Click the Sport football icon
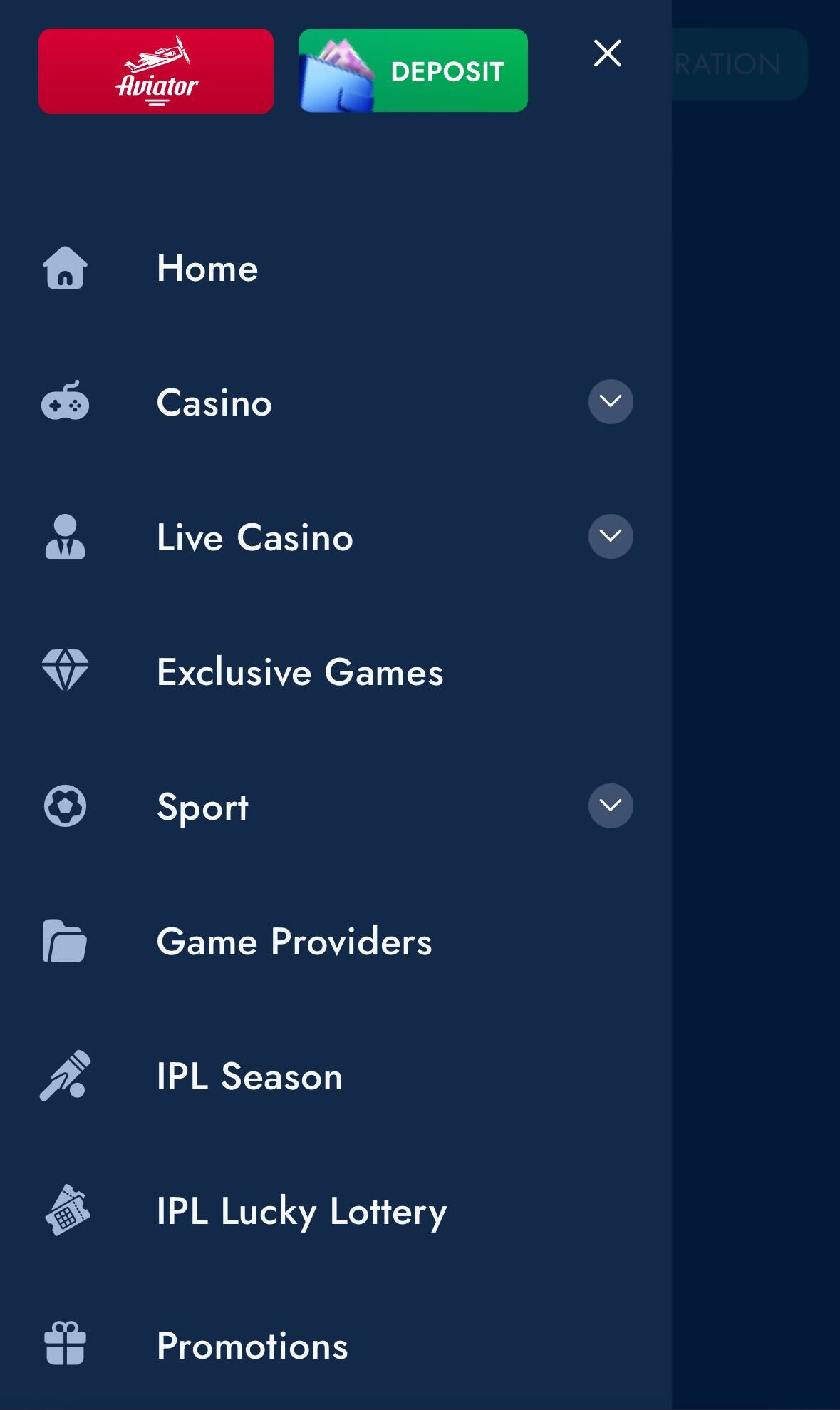The width and height of the screenshot is (840, 1410). tap(66, 806)
